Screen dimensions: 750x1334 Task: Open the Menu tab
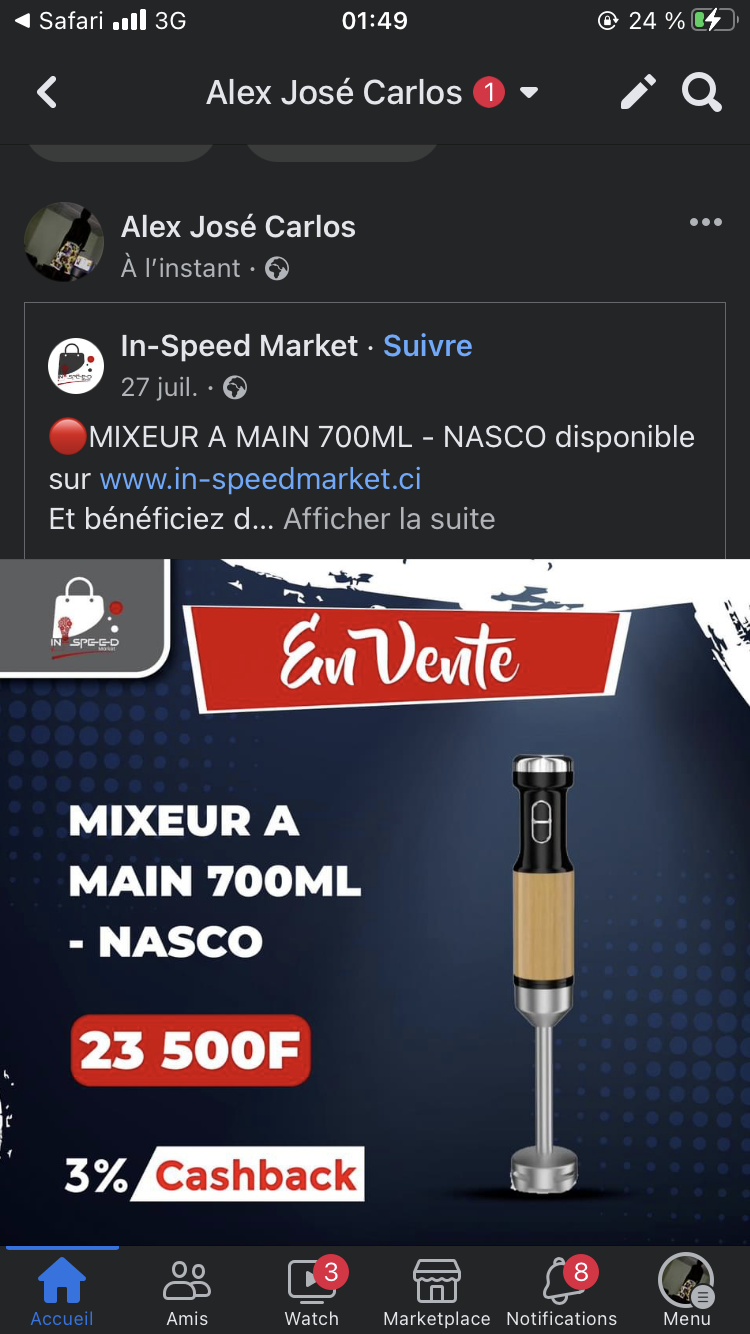(687, 1292)
